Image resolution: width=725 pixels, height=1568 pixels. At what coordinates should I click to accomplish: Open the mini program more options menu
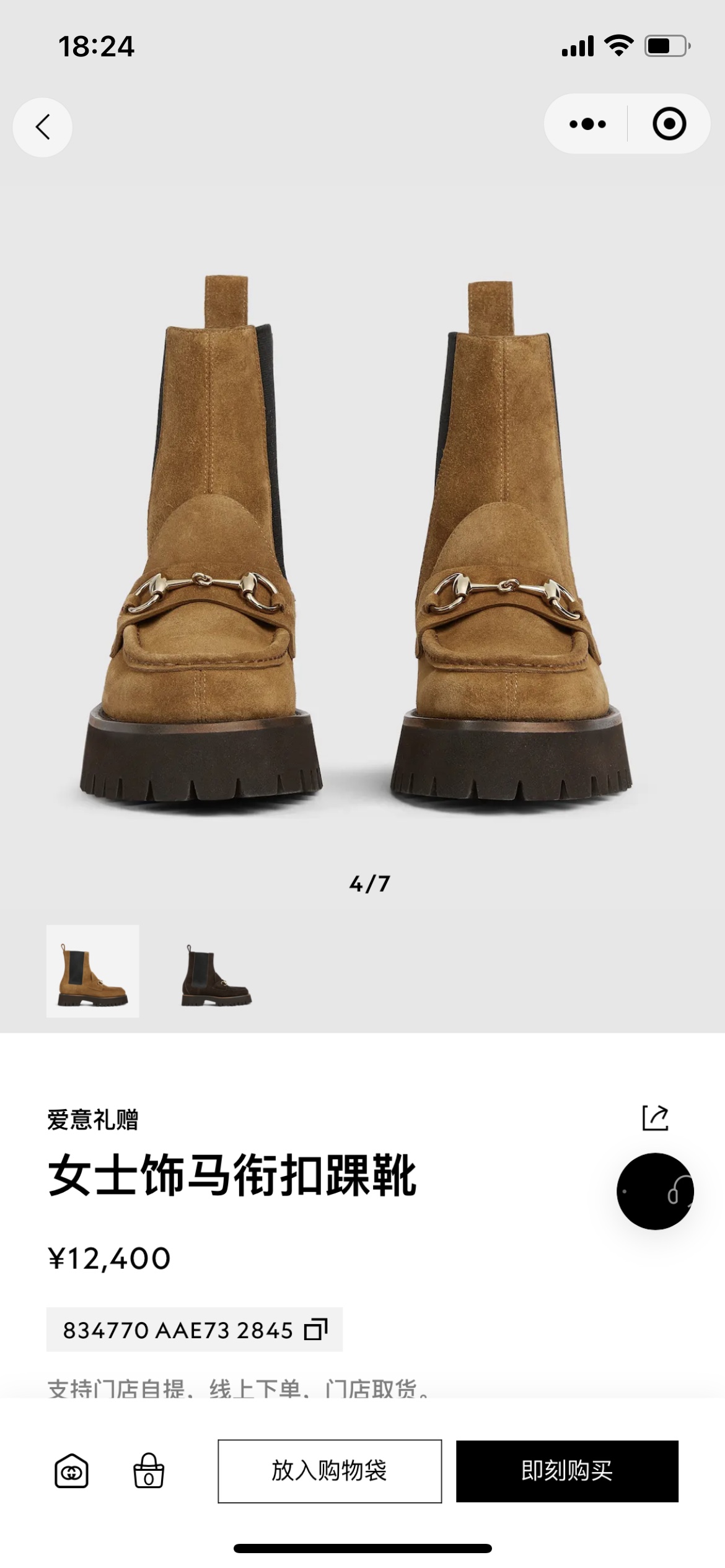click(587, 124)
